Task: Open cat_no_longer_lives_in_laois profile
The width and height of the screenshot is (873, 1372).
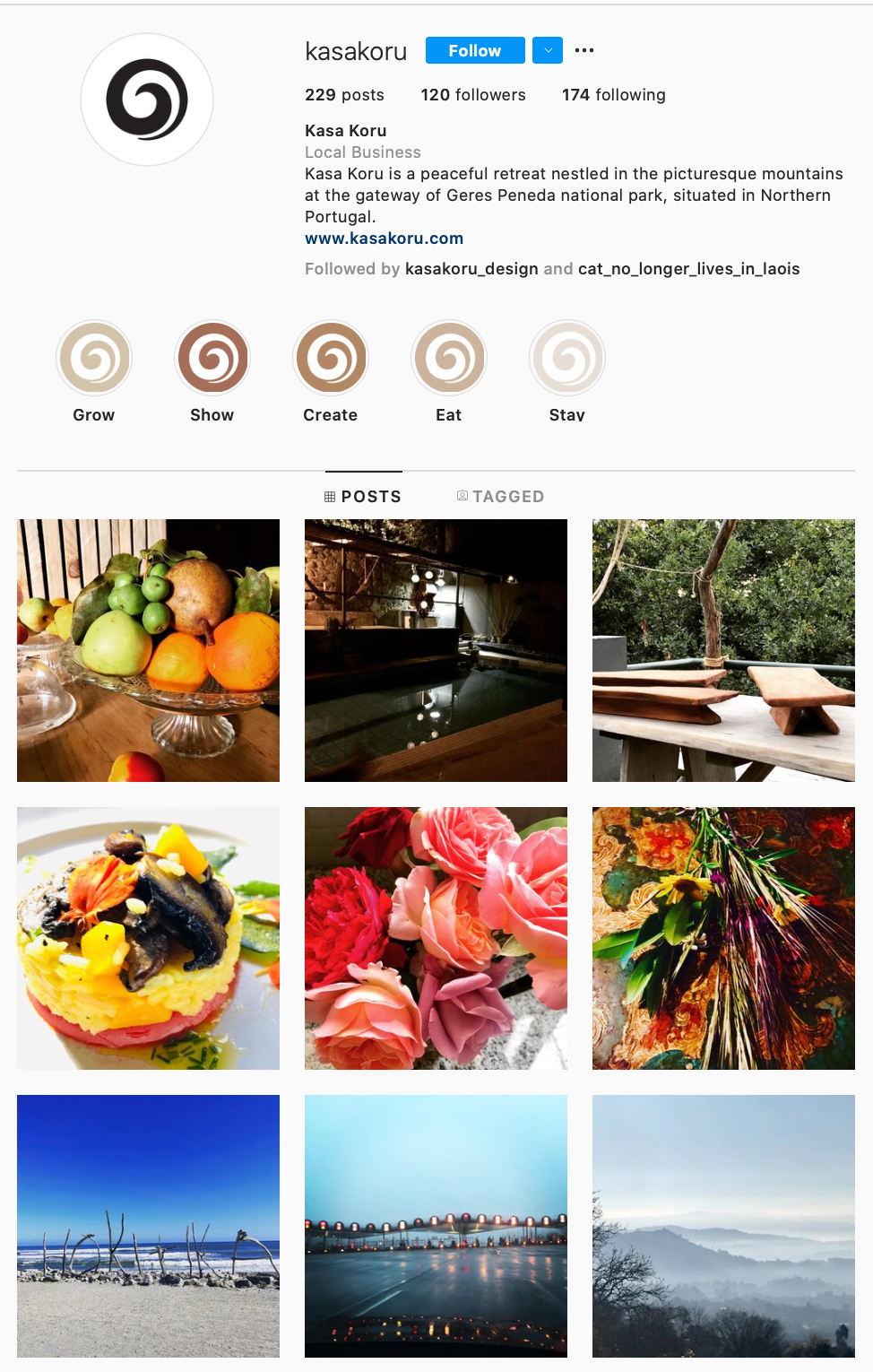Action: (688, 269)
